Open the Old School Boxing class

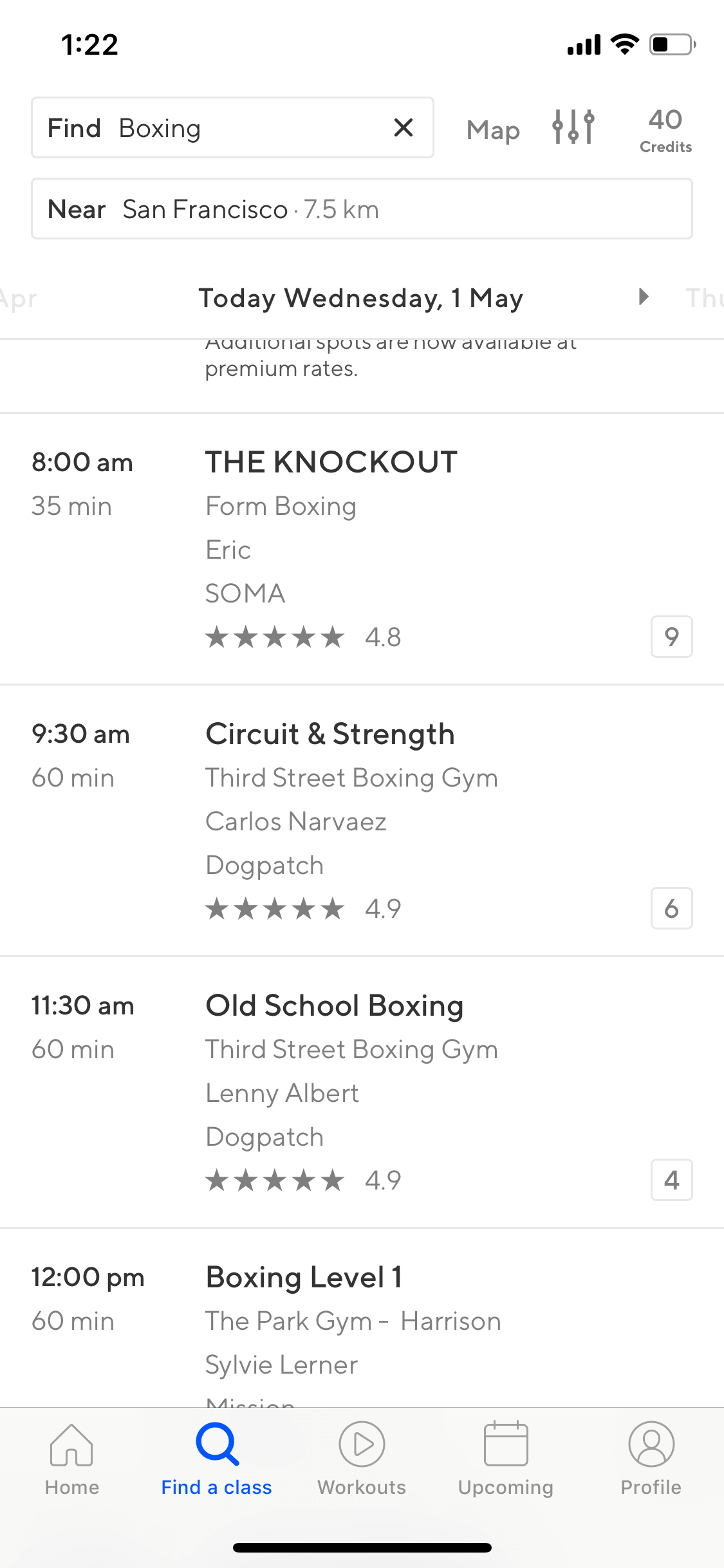pyautogui.click(x=362, y=1092)
